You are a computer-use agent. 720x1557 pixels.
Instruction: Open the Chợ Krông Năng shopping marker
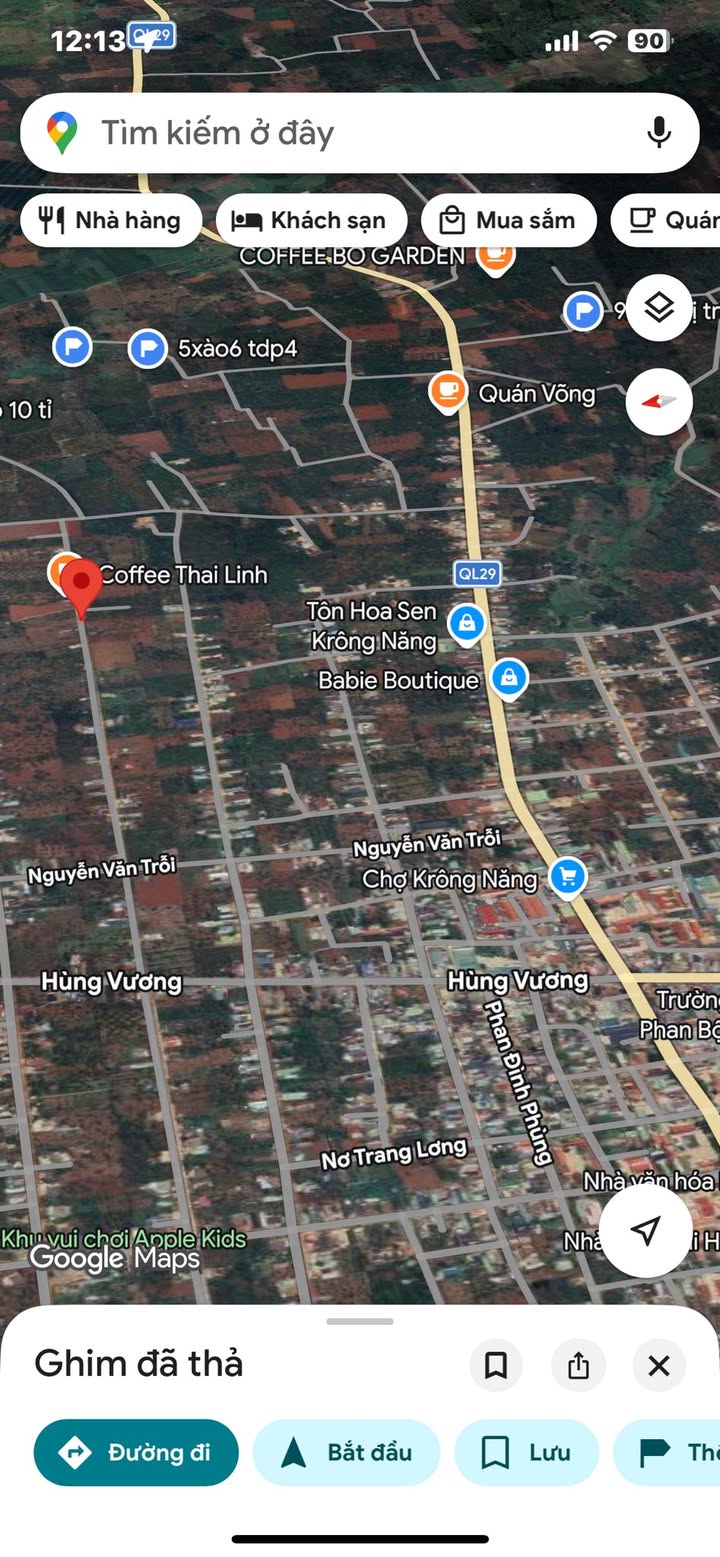click(568, 878)
